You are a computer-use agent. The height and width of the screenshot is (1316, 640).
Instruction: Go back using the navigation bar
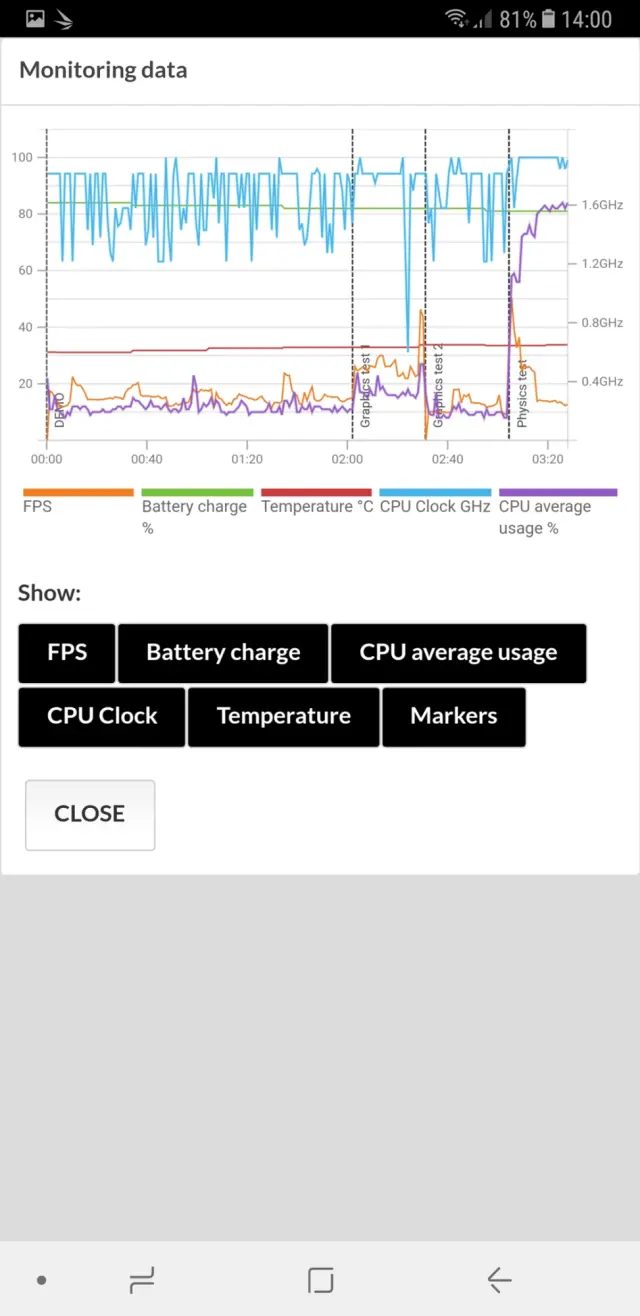tap(499, 1279)
